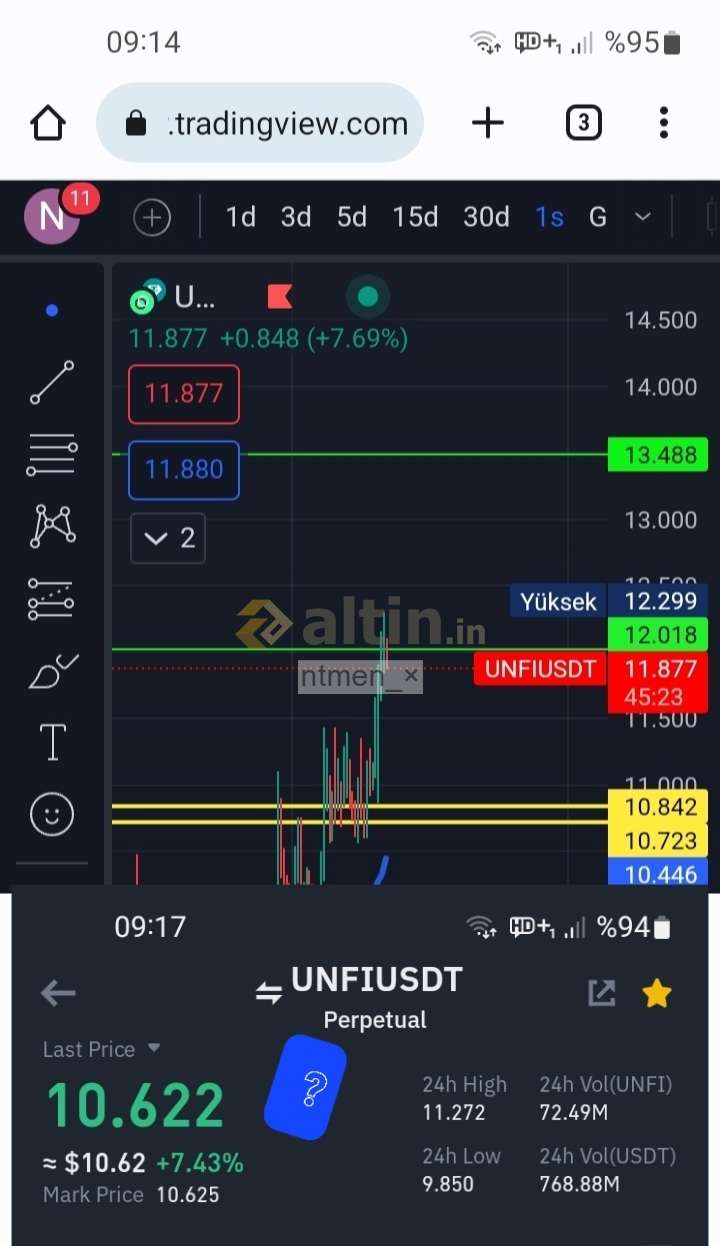Go back from the UNFIUSDT Perpetual page
The image size is (720, 1246).
pos(58,993)
